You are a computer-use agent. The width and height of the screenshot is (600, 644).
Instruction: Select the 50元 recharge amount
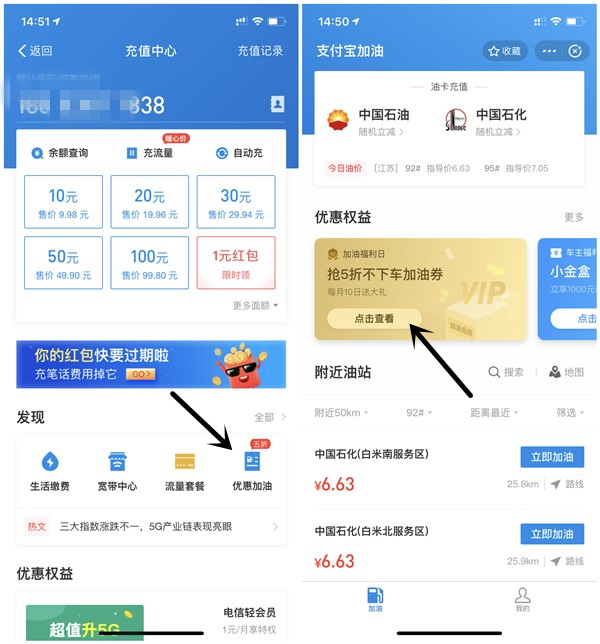click(x=63, y=264)
